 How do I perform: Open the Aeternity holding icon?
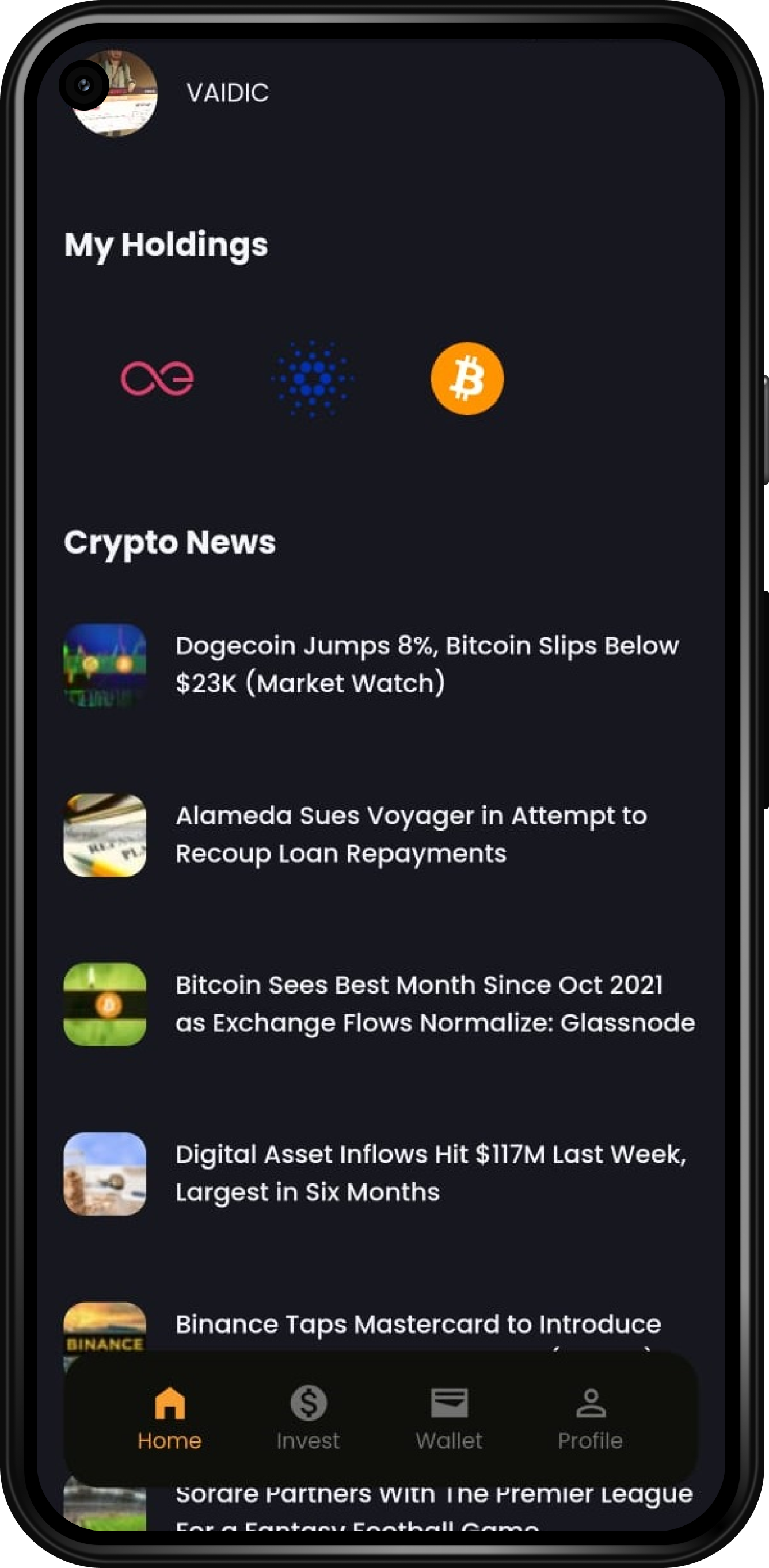pos(157,378)
